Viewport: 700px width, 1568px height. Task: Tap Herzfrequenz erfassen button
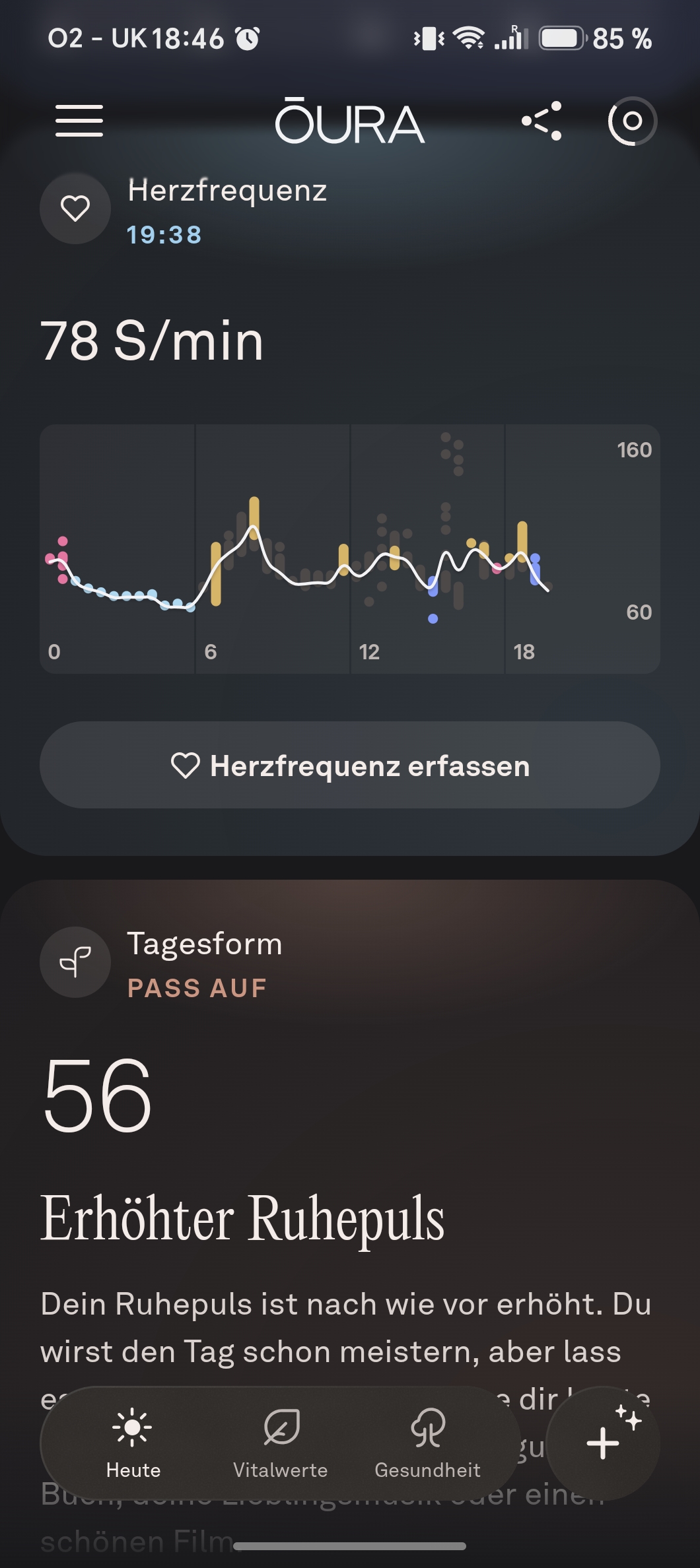tap(350, 765)
